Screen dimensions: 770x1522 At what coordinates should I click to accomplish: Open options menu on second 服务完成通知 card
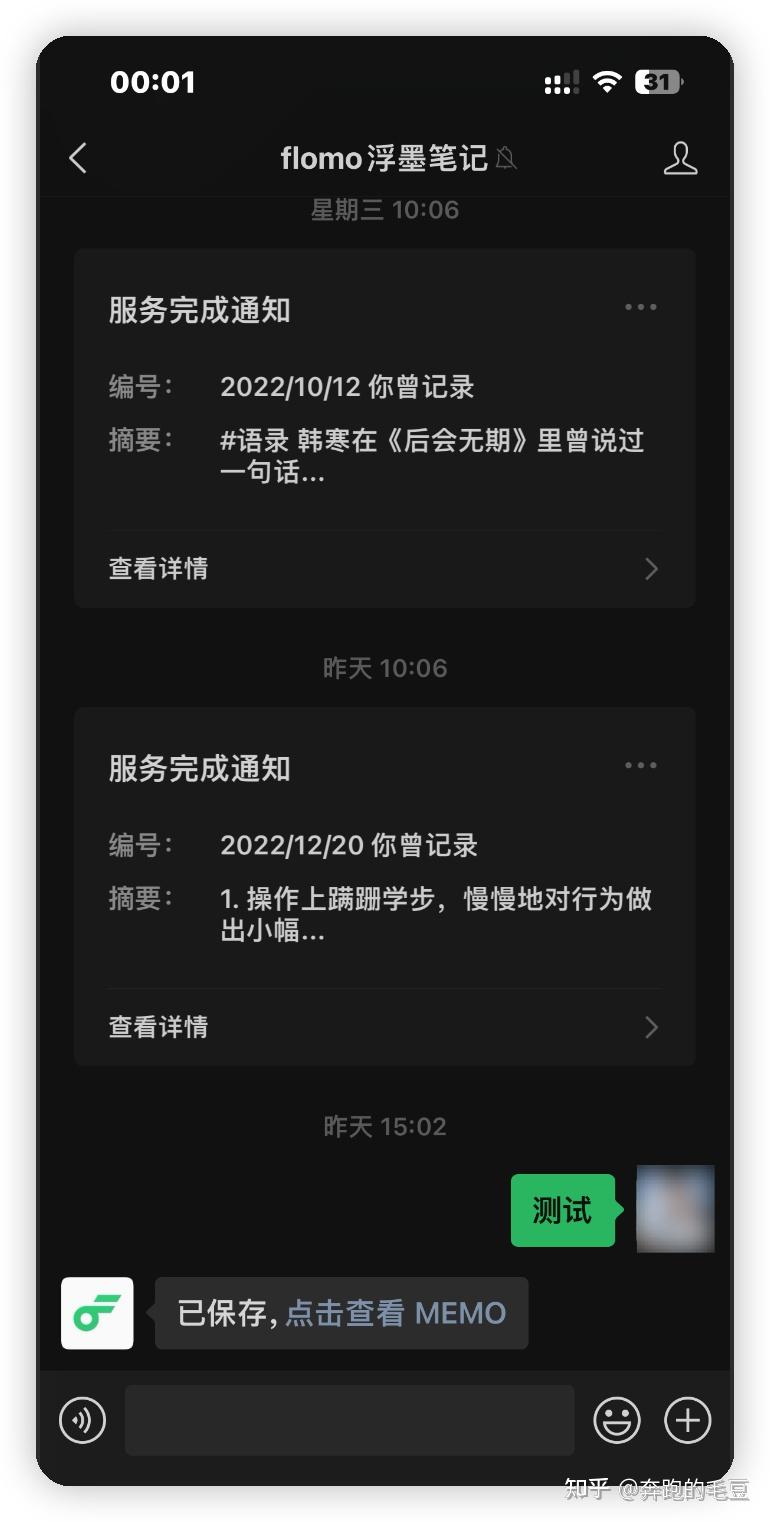click(640, 765)
